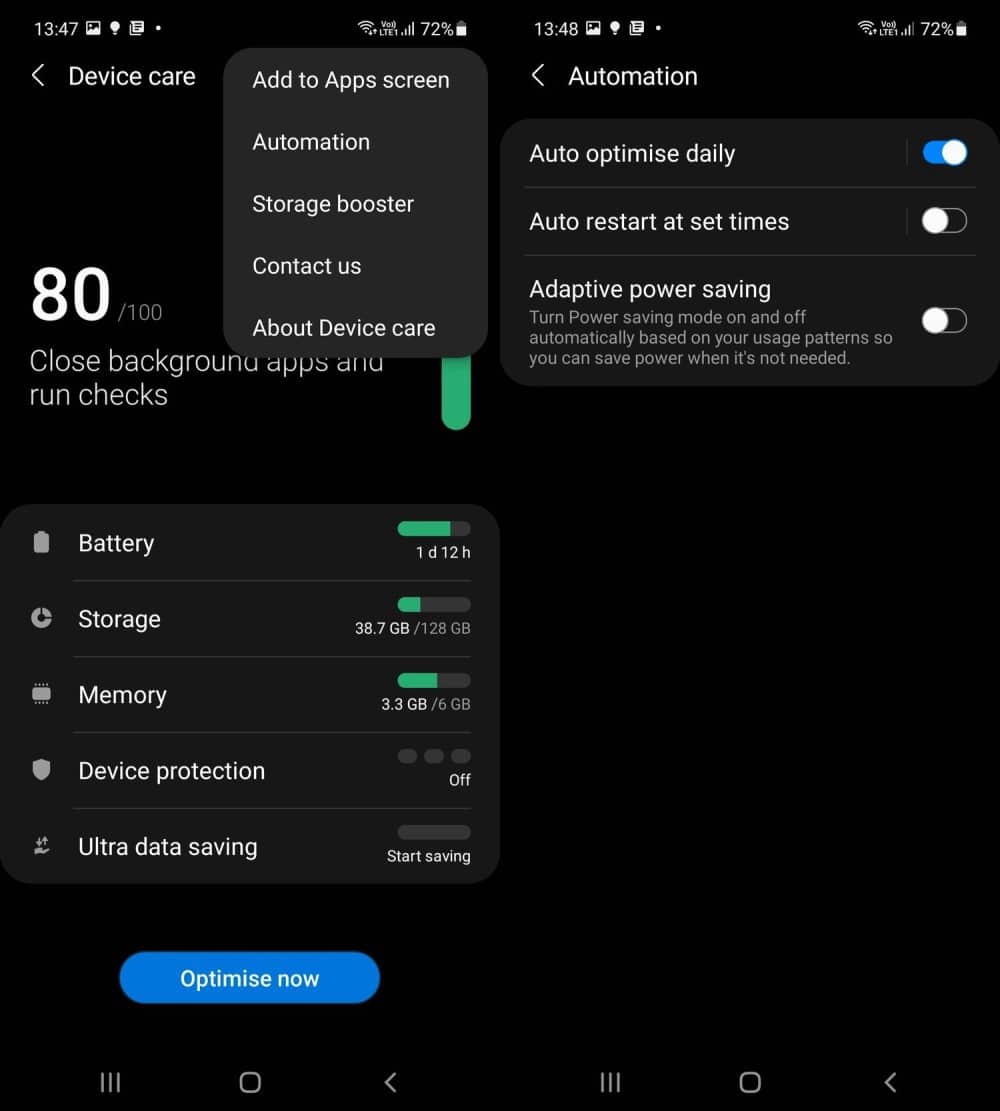
Task: Turn on Adaptive power saving
Action: (944, 321)
